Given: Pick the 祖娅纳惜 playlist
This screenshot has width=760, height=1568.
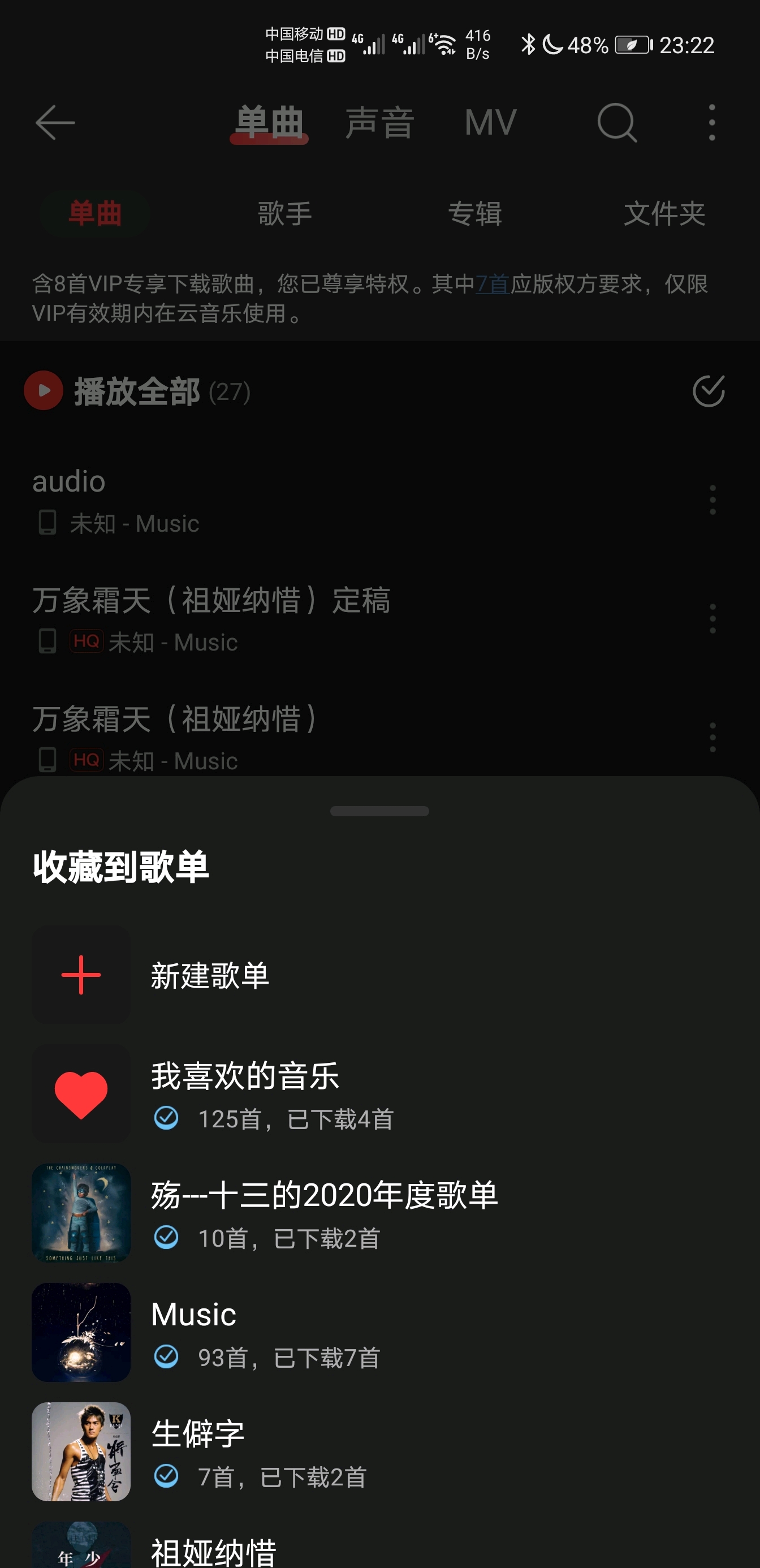Looking at the screenshot, I should (213, 1551).
